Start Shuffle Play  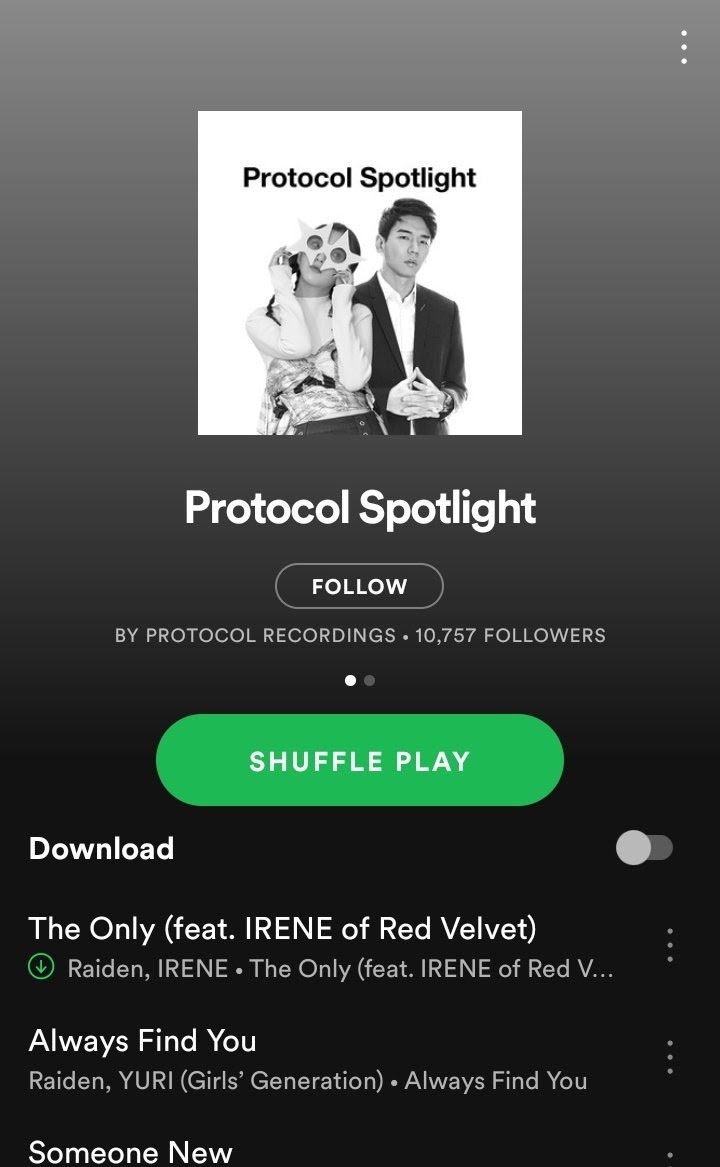point(359,760)
